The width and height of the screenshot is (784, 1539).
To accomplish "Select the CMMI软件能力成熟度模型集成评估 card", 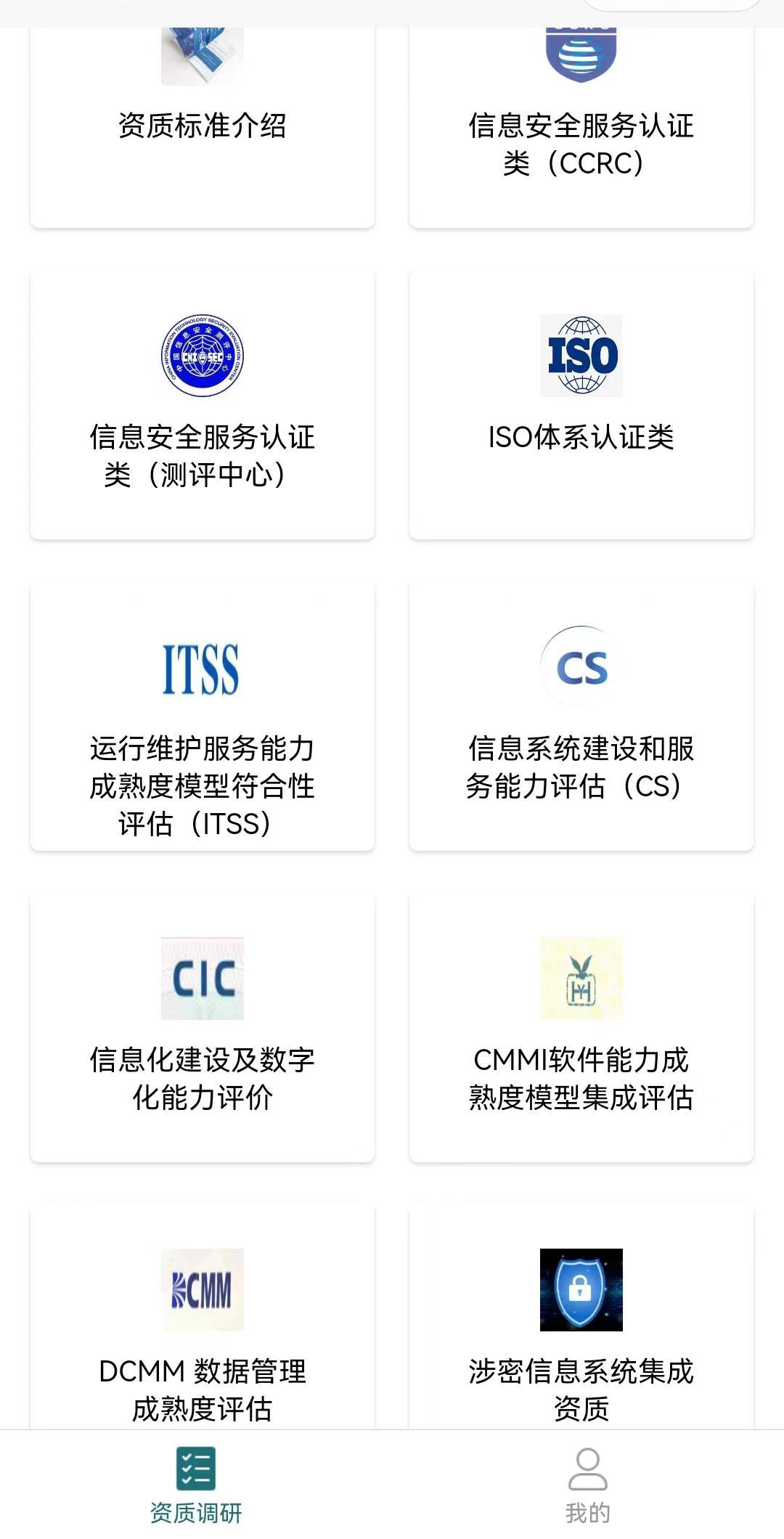I will click(581, 1028).
